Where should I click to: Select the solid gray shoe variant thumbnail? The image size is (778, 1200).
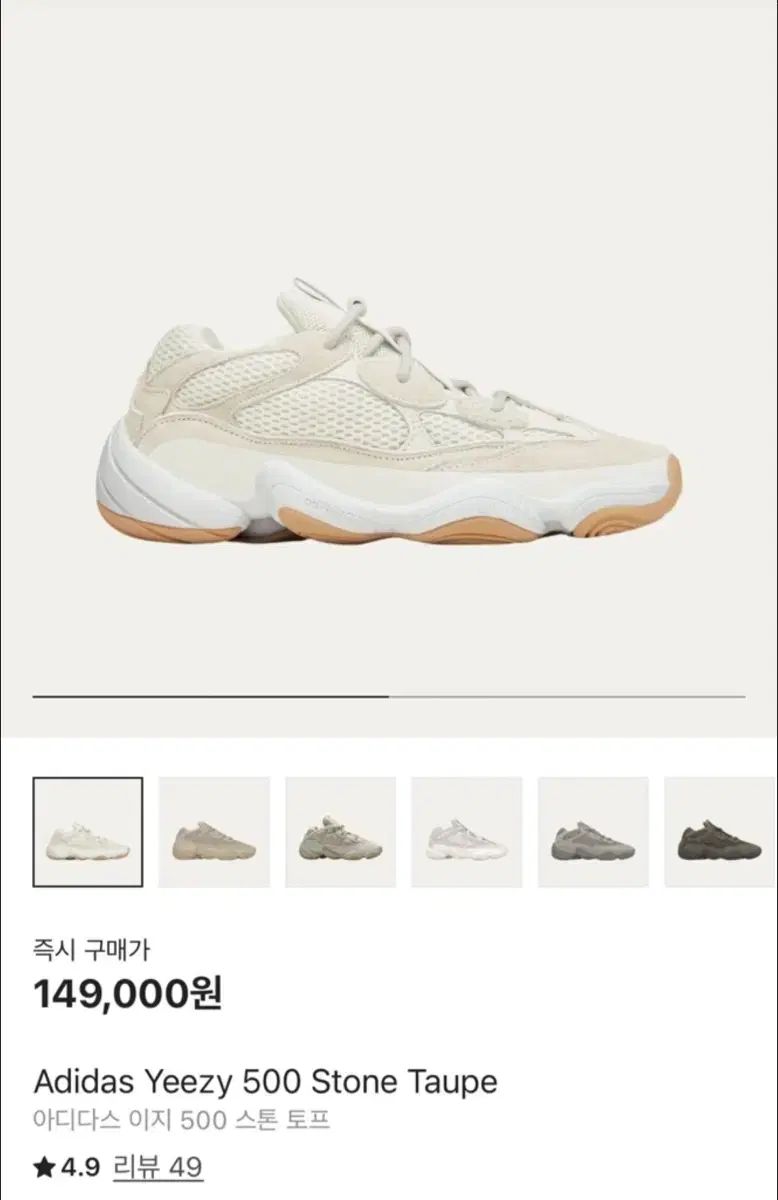(x=592, y=832)
